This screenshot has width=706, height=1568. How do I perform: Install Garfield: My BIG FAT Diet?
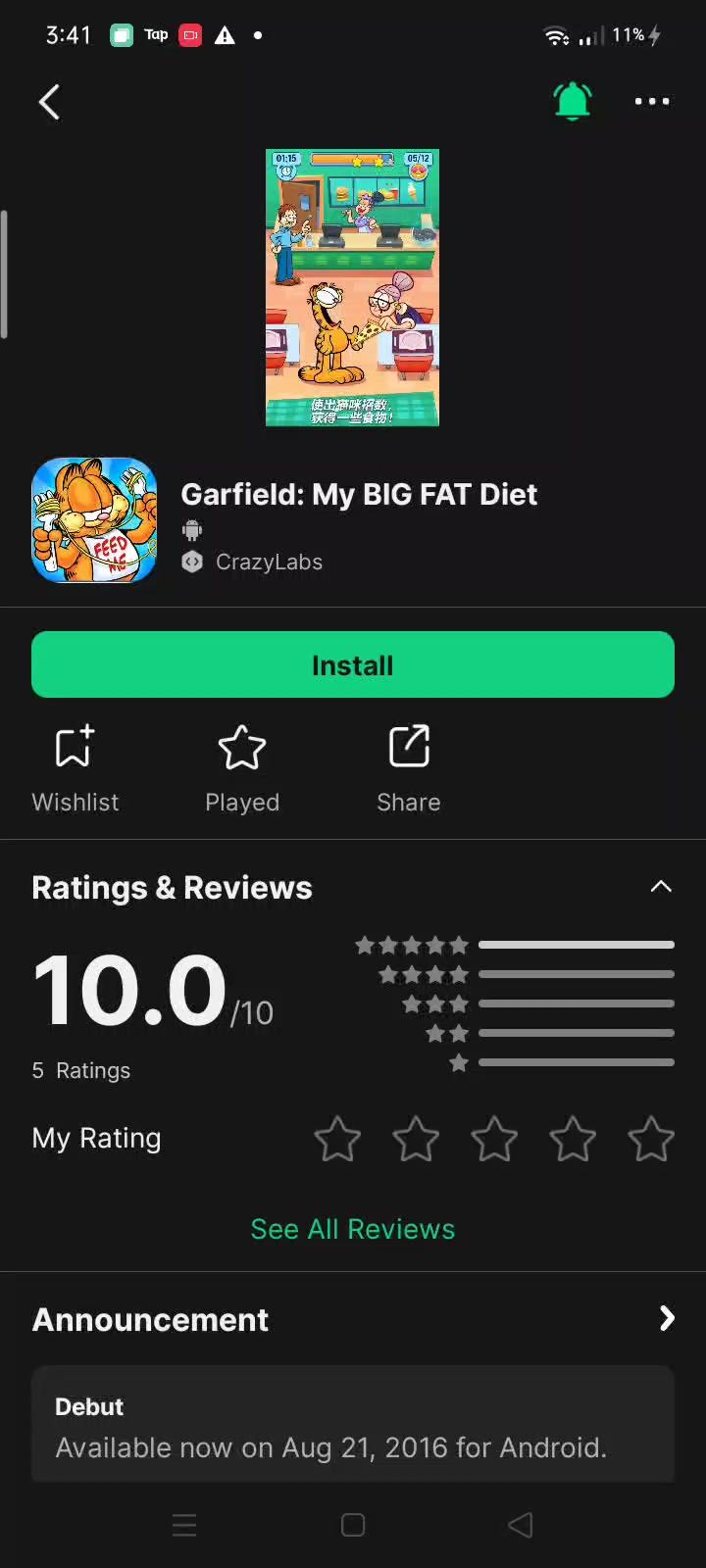[353, 665]
